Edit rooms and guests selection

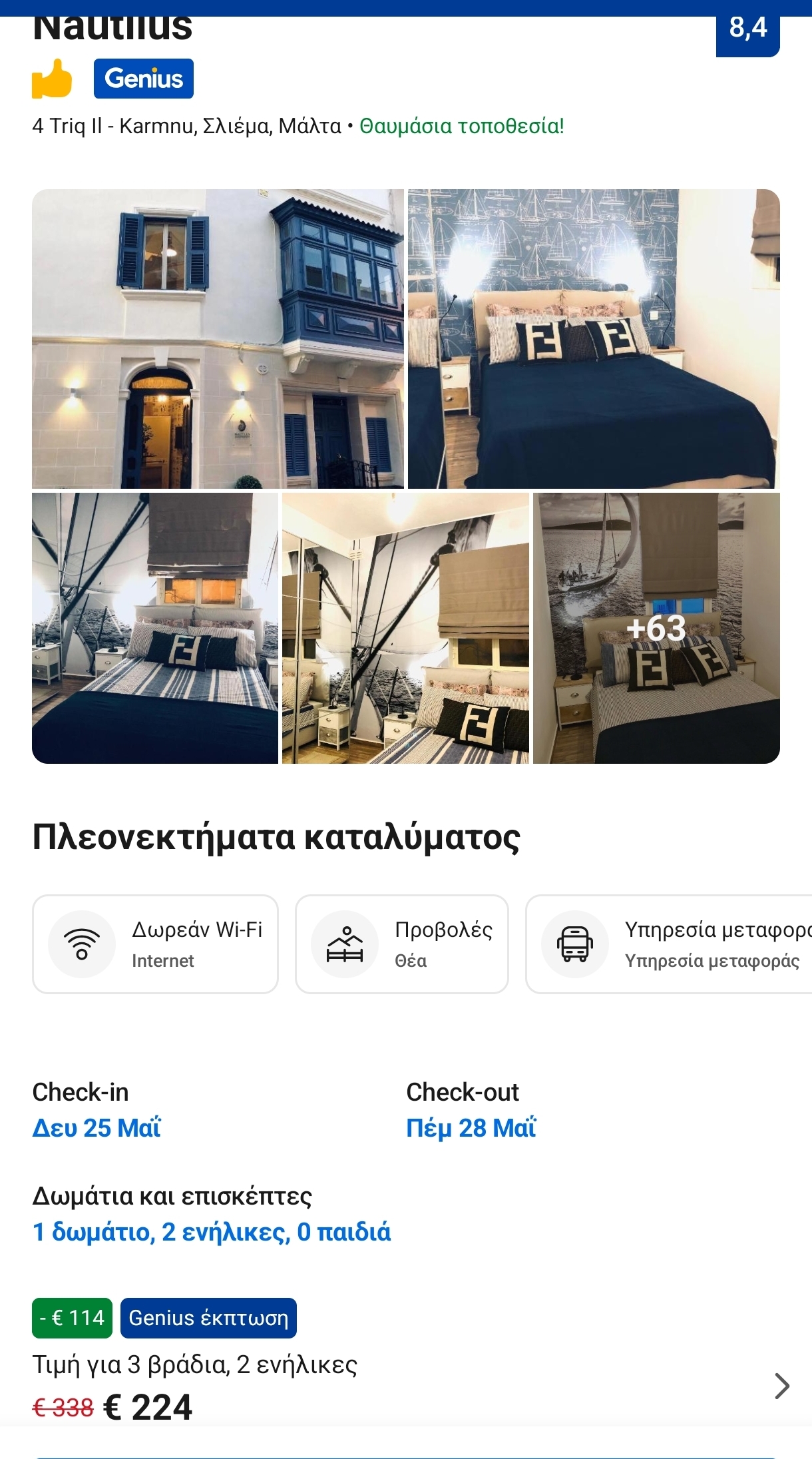coord(212,1231)
